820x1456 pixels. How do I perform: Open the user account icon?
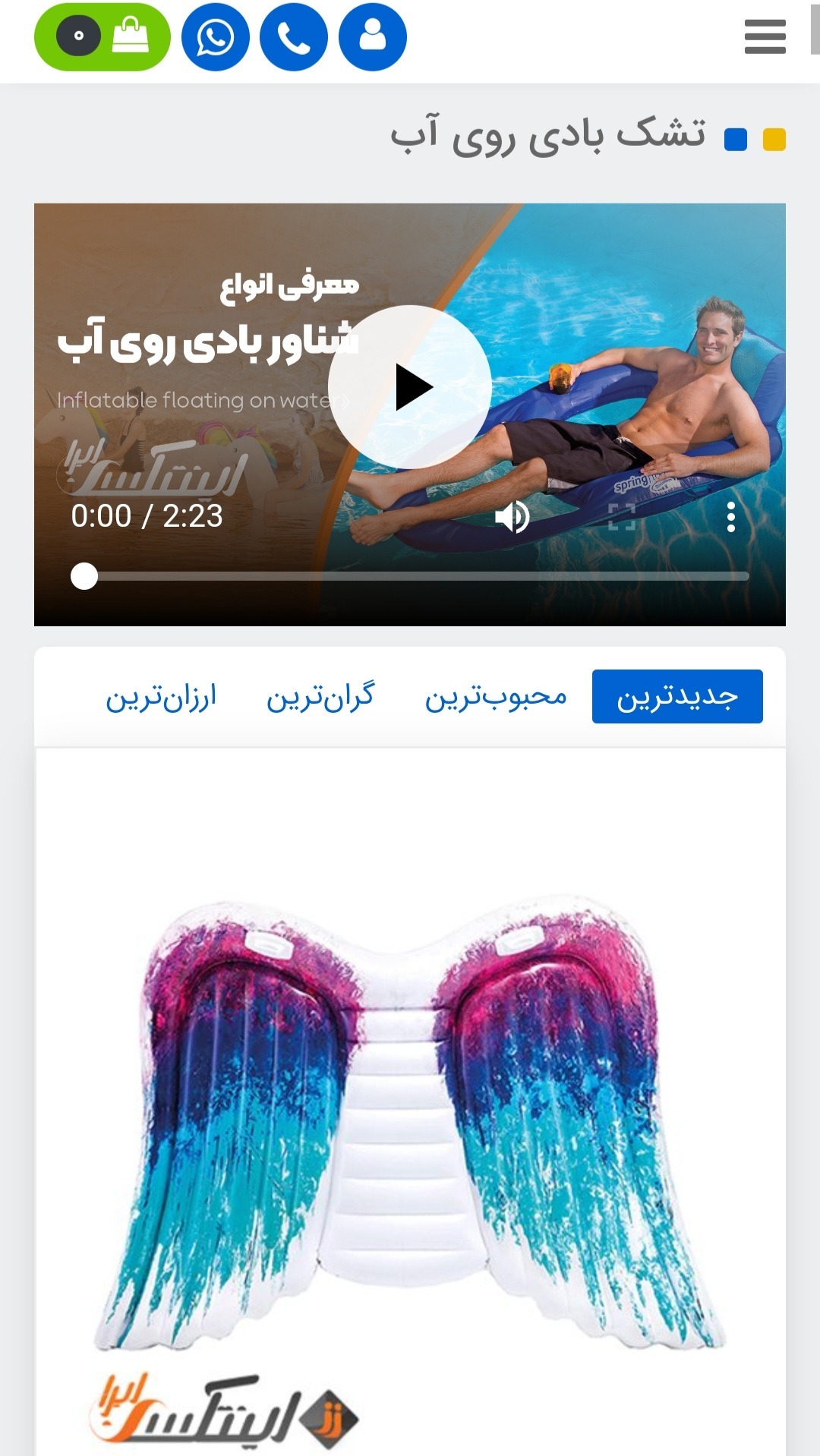(x=372, y=36)
